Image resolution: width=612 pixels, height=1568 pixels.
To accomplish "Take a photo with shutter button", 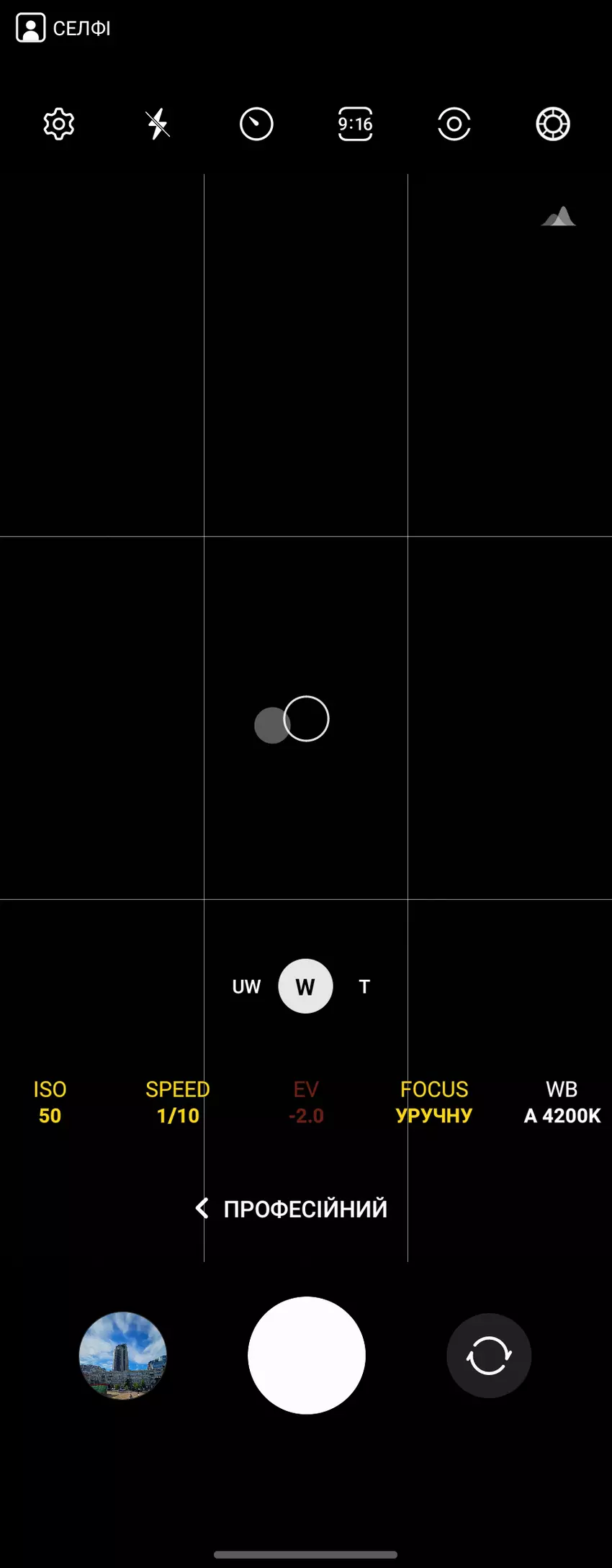I will (x=307, y=1356).
